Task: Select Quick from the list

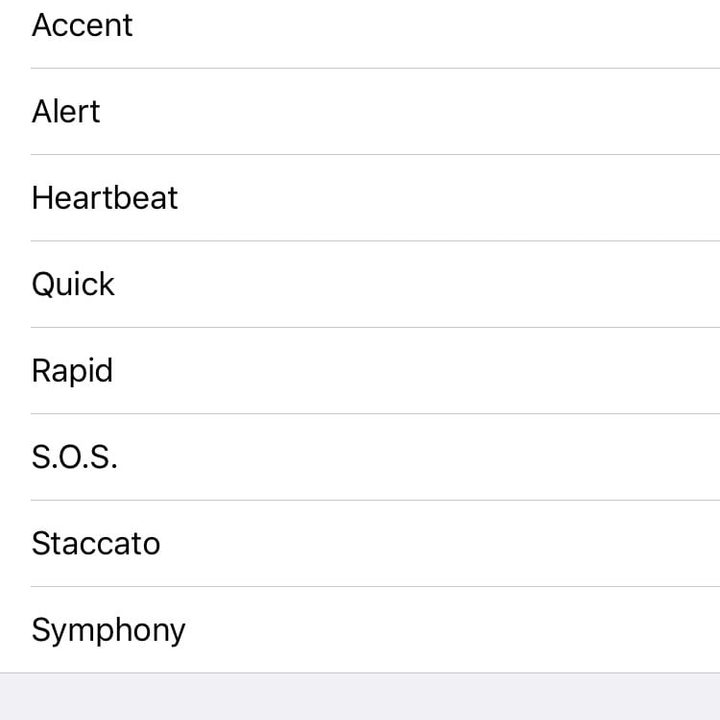Action: (x=73, y=284)
